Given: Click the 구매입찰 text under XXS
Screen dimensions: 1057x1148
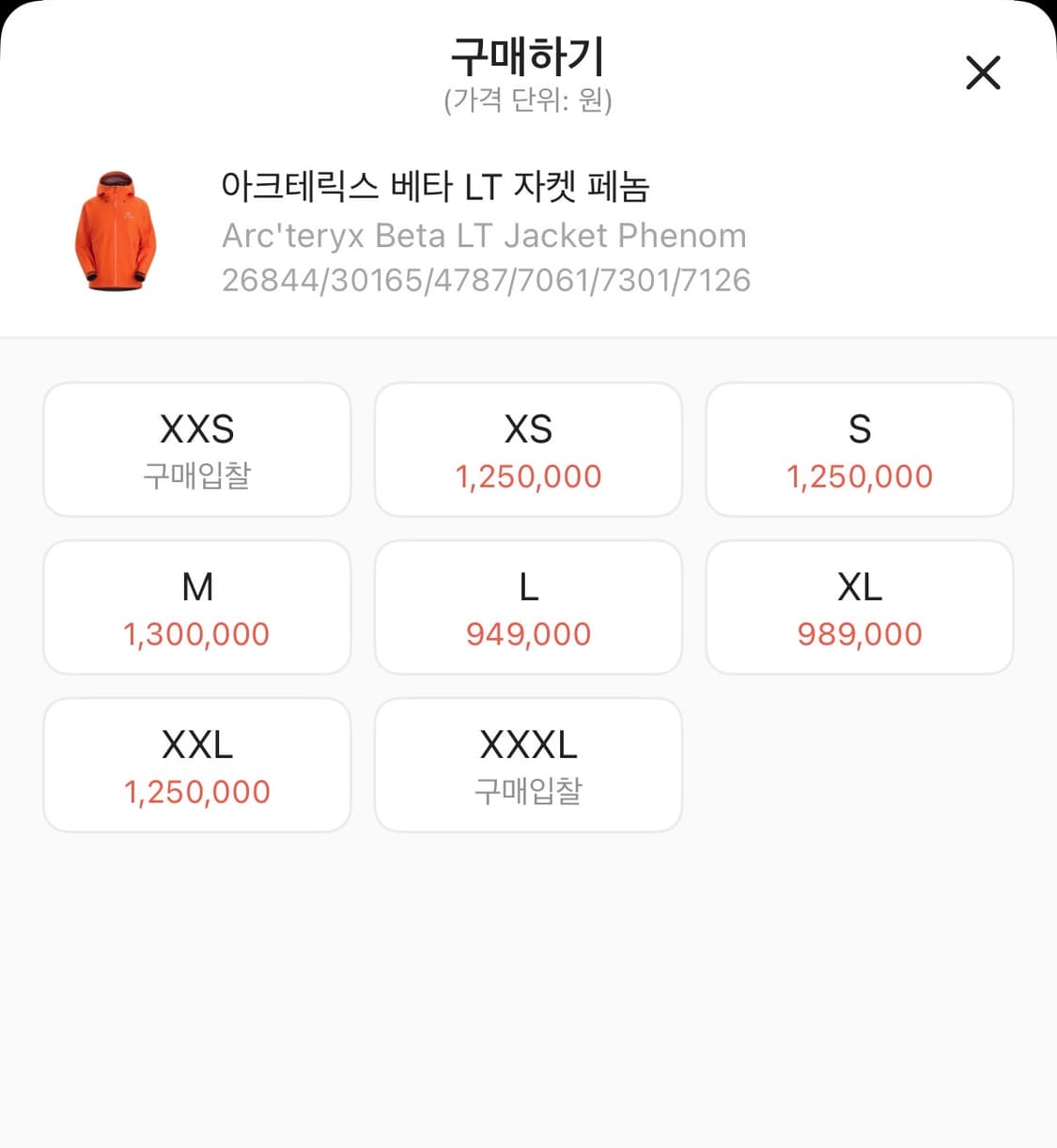Looking at the screenshot, I should [196, 475].
